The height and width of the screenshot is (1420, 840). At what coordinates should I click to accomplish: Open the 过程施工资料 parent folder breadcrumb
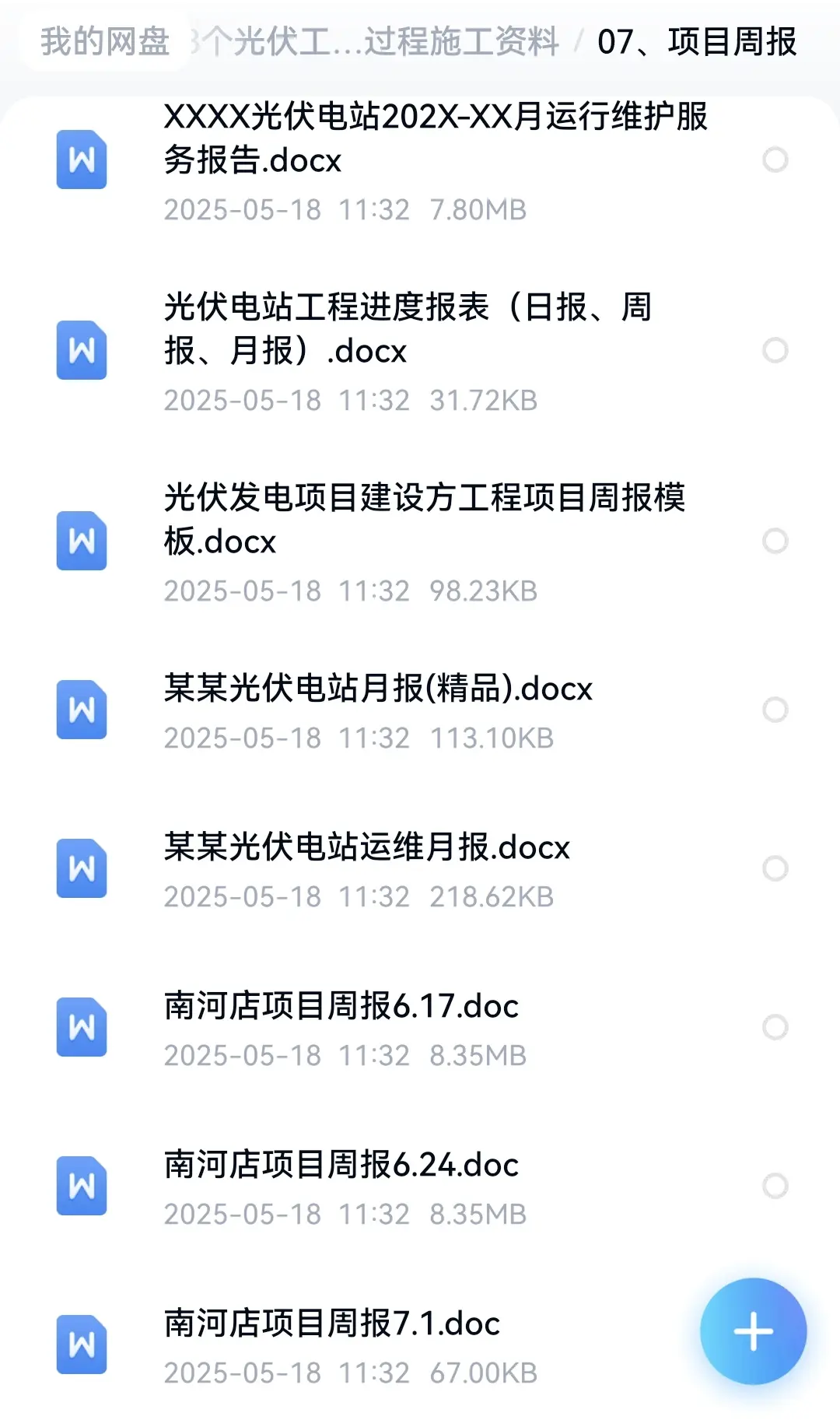pos(376,41)
